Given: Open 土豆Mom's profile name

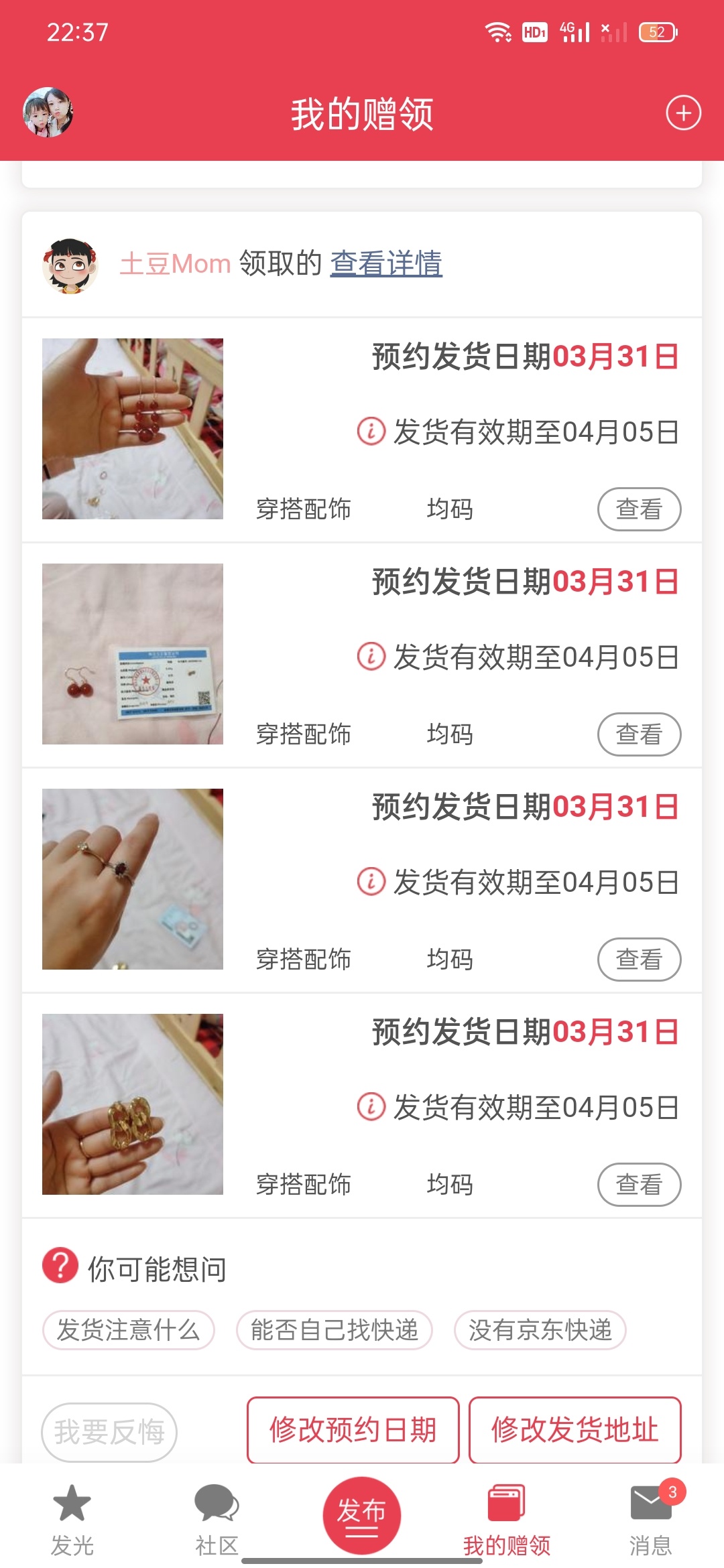Looking at the screenshot, I should point(176,263).
